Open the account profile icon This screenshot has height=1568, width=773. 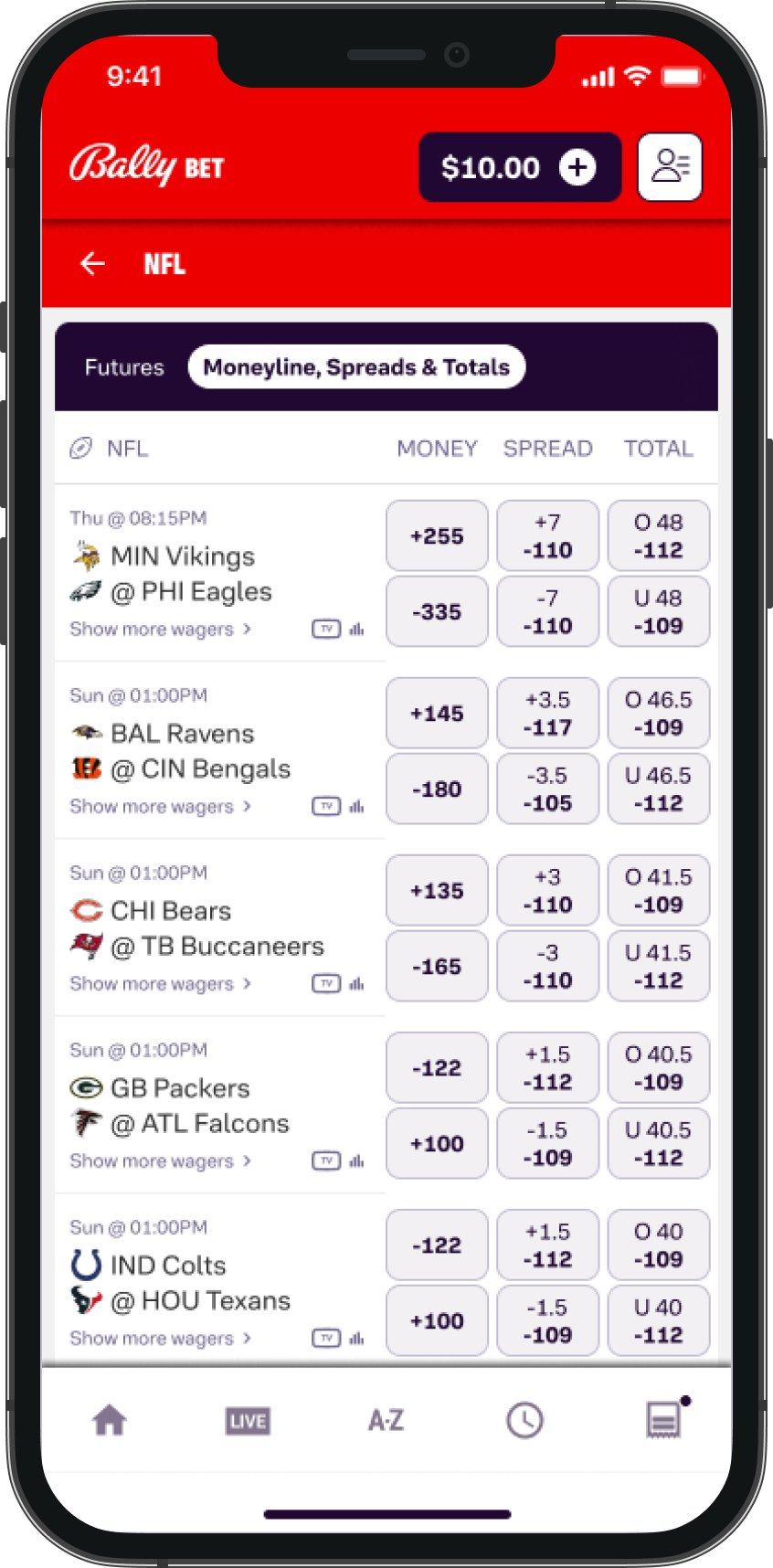(670, 167)
